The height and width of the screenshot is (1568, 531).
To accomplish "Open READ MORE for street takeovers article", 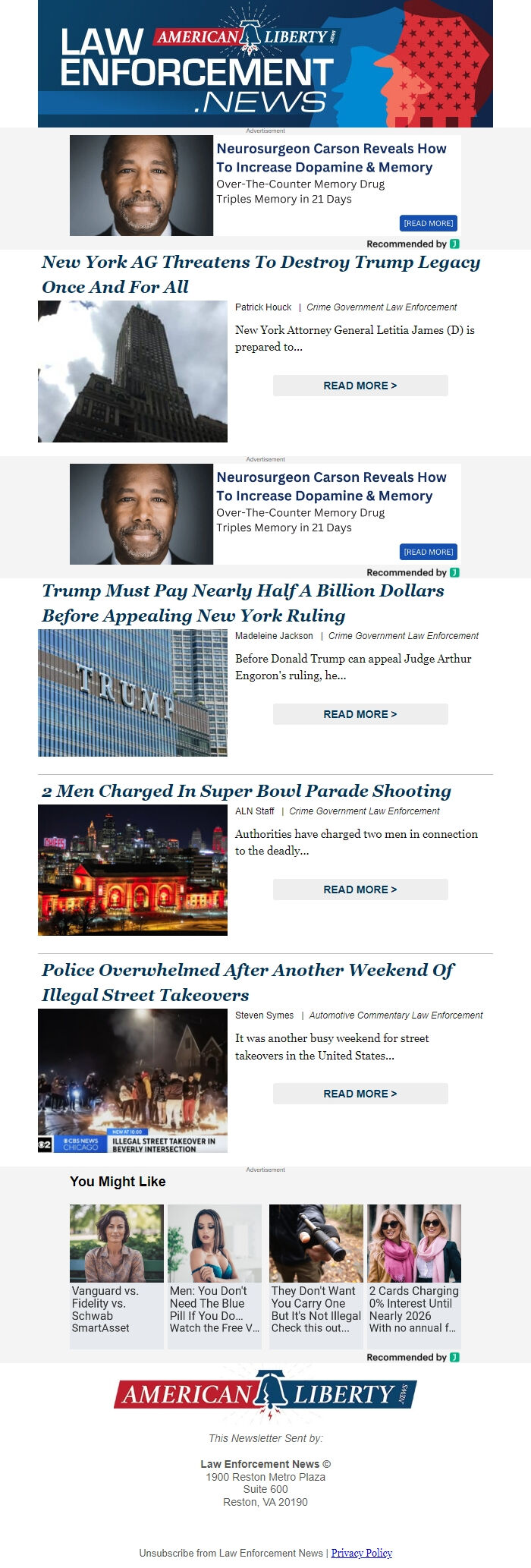I will pos(360,1094).
